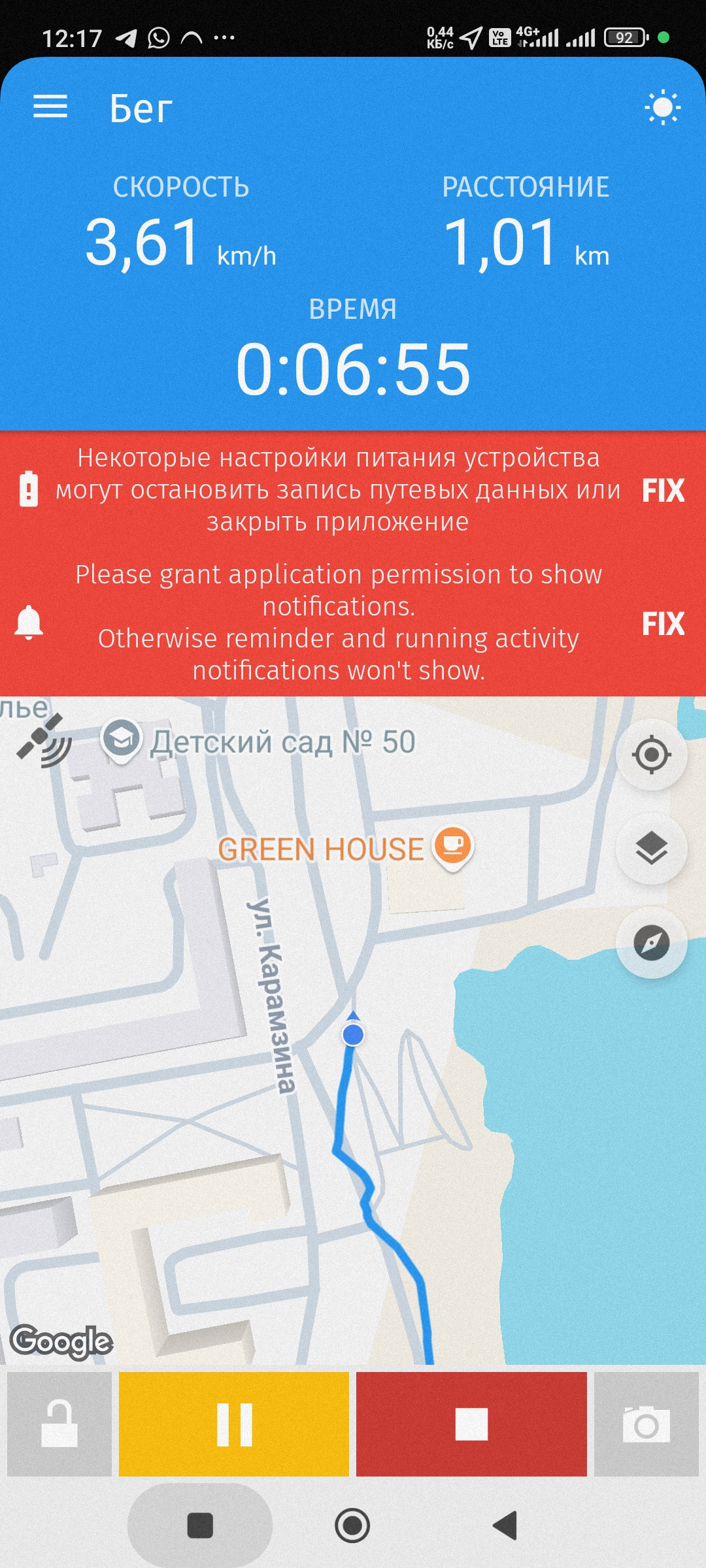Stop the running activity recording
This screenshot has width=706, height=1568.
tap(471, 1424)
